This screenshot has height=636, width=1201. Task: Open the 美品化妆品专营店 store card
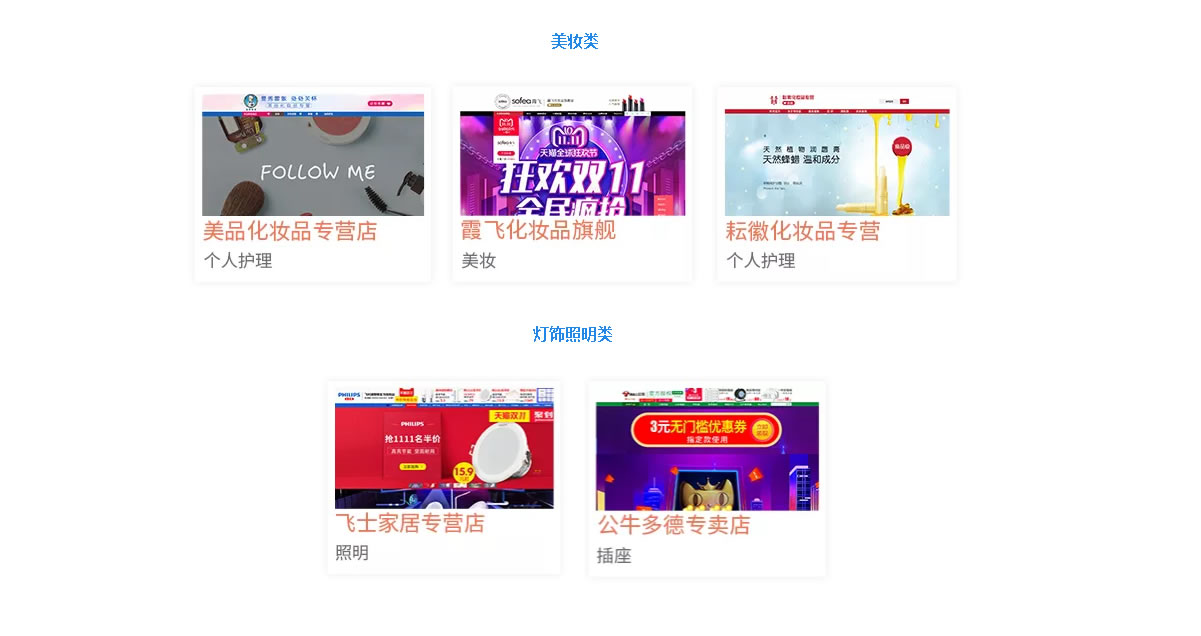pos(312,184)
